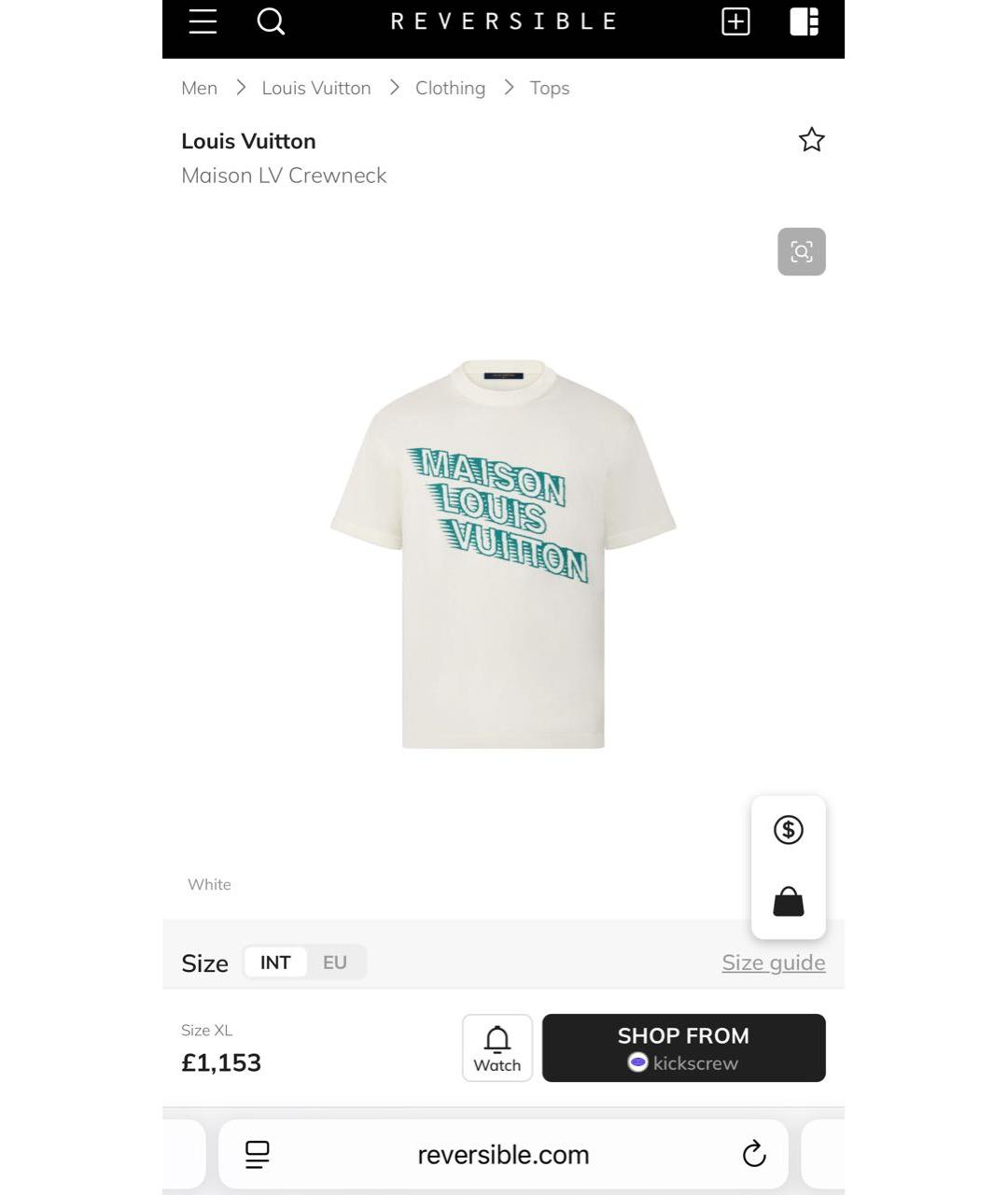Open the Size guide link

coord(773,963)
